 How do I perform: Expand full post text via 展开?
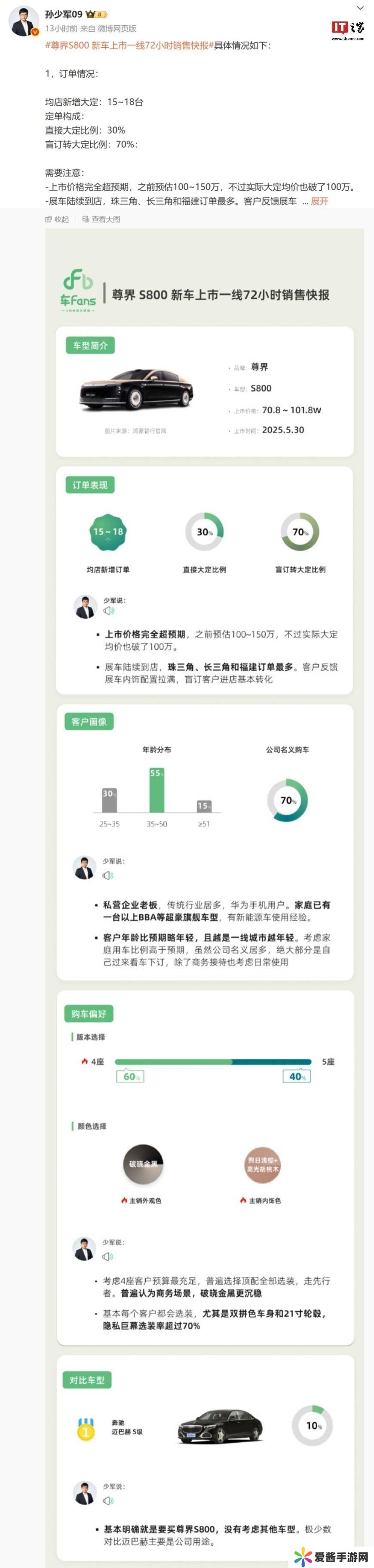coord(319,201)
